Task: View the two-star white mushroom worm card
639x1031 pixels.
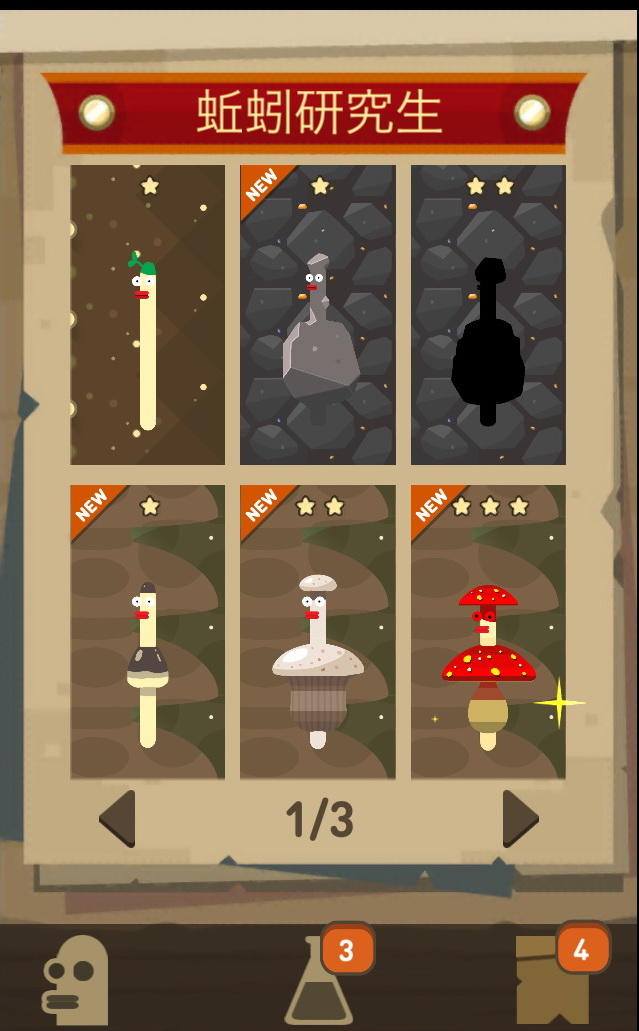Action: point(318,632)
